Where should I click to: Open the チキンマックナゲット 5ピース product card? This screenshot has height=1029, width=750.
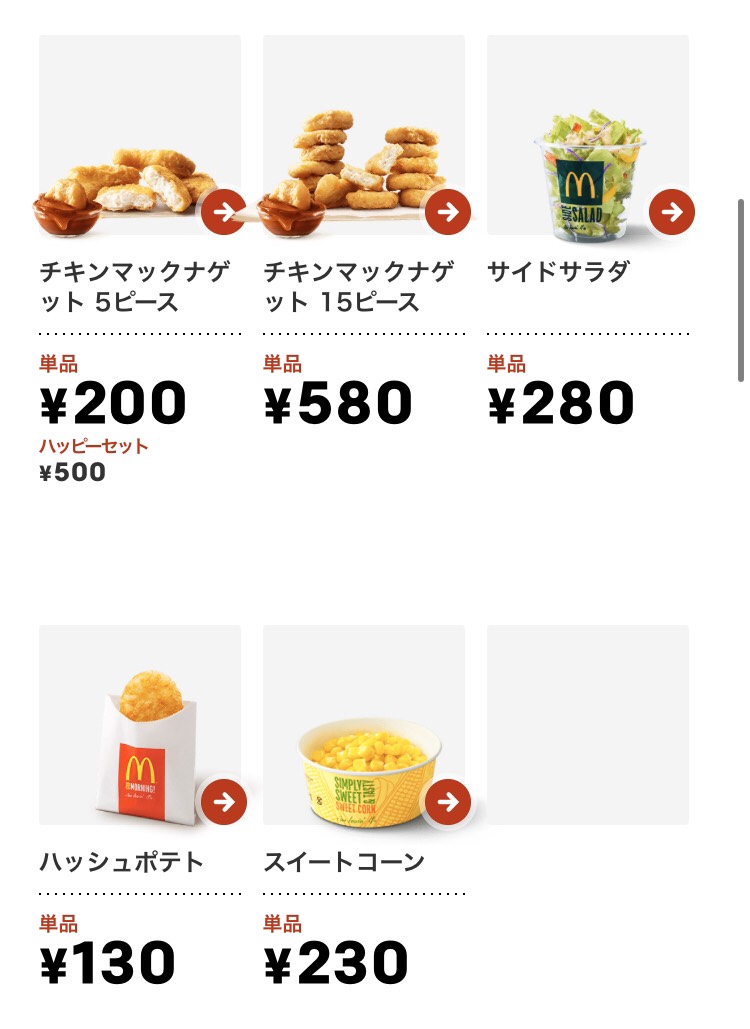(140, 135)
